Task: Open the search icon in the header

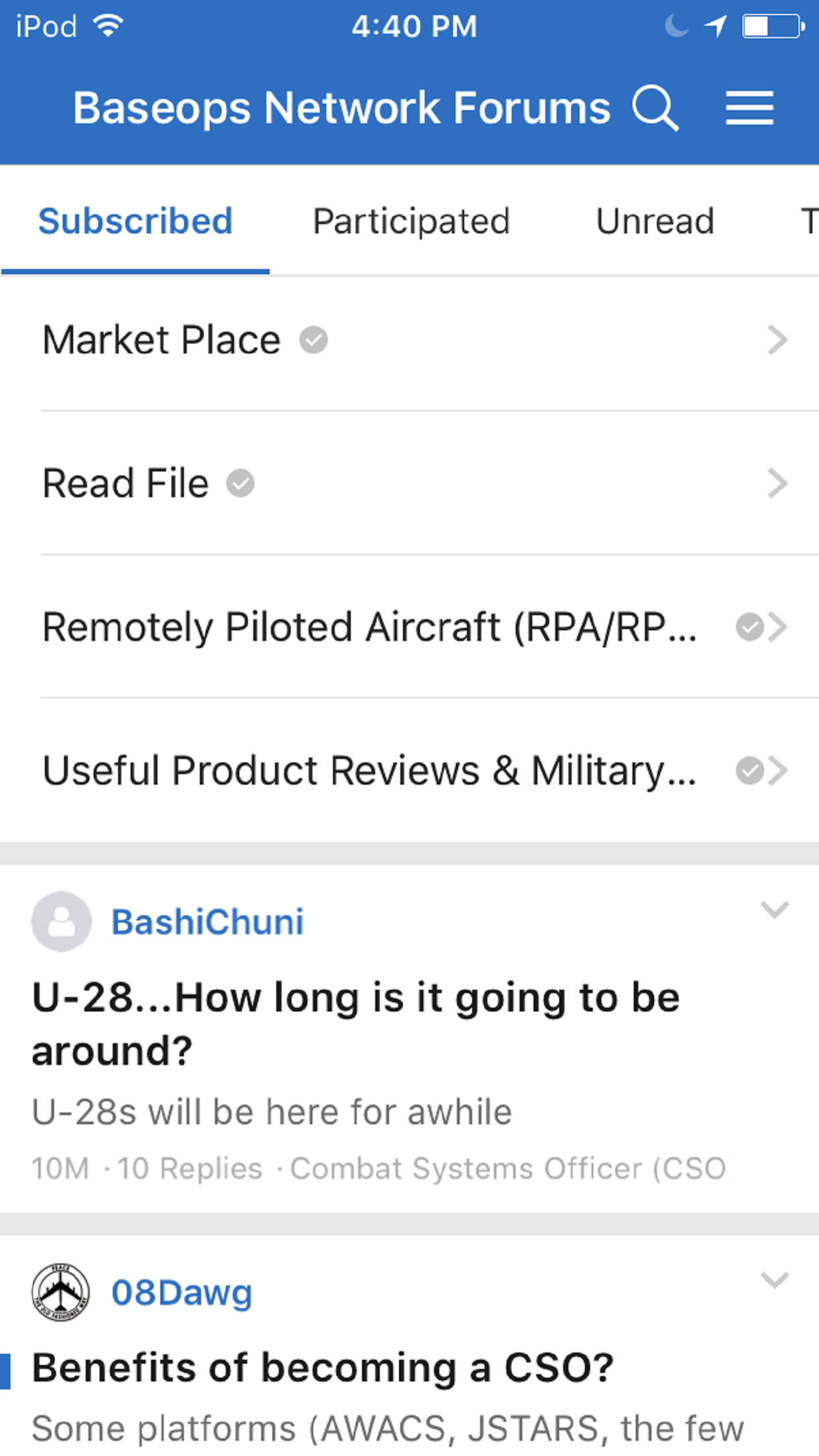Action: 655,107
